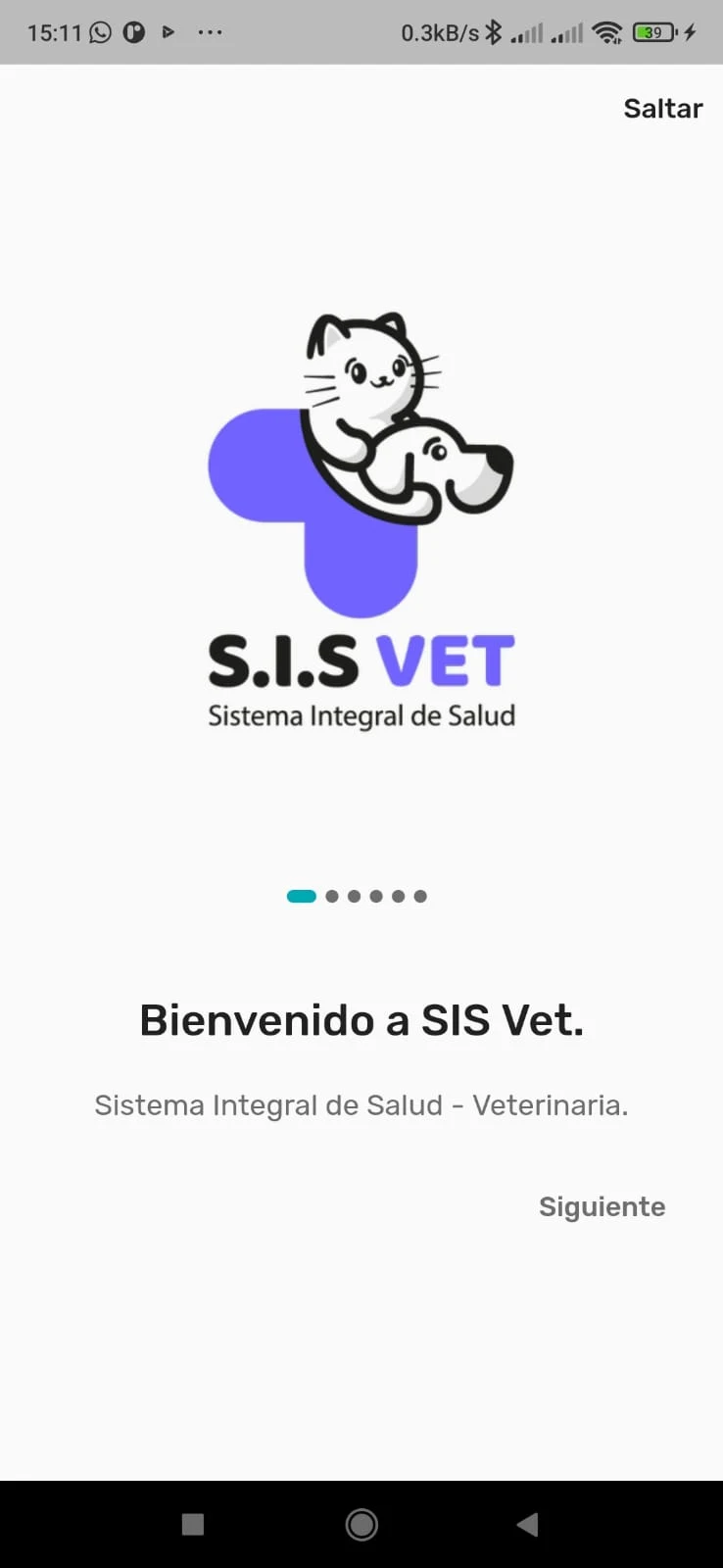The width and height of the screenshot is (723, 1568).
Task: Go to the home screen
Action: coord(361,1524)
